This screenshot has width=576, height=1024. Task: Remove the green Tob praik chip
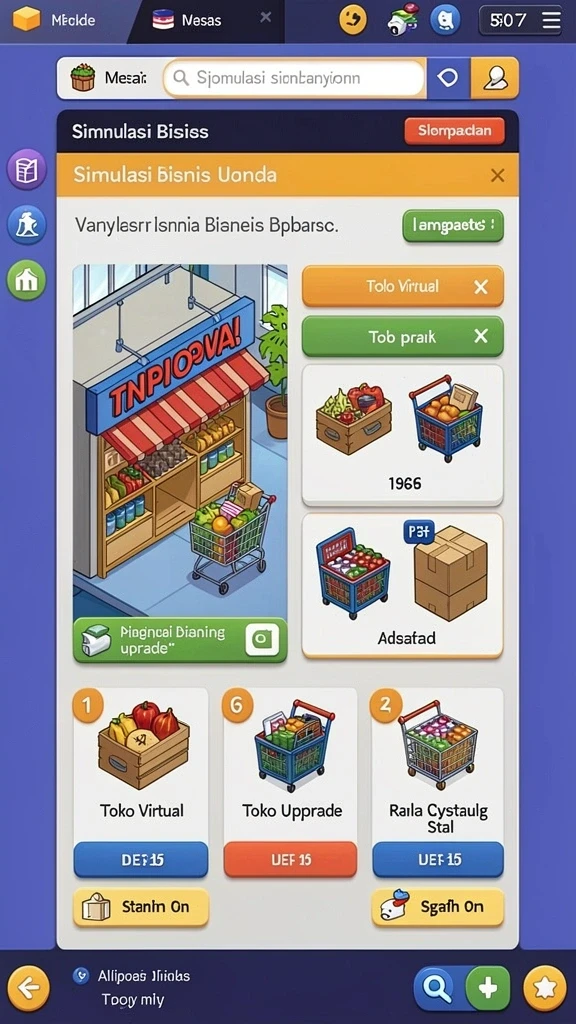481,336
